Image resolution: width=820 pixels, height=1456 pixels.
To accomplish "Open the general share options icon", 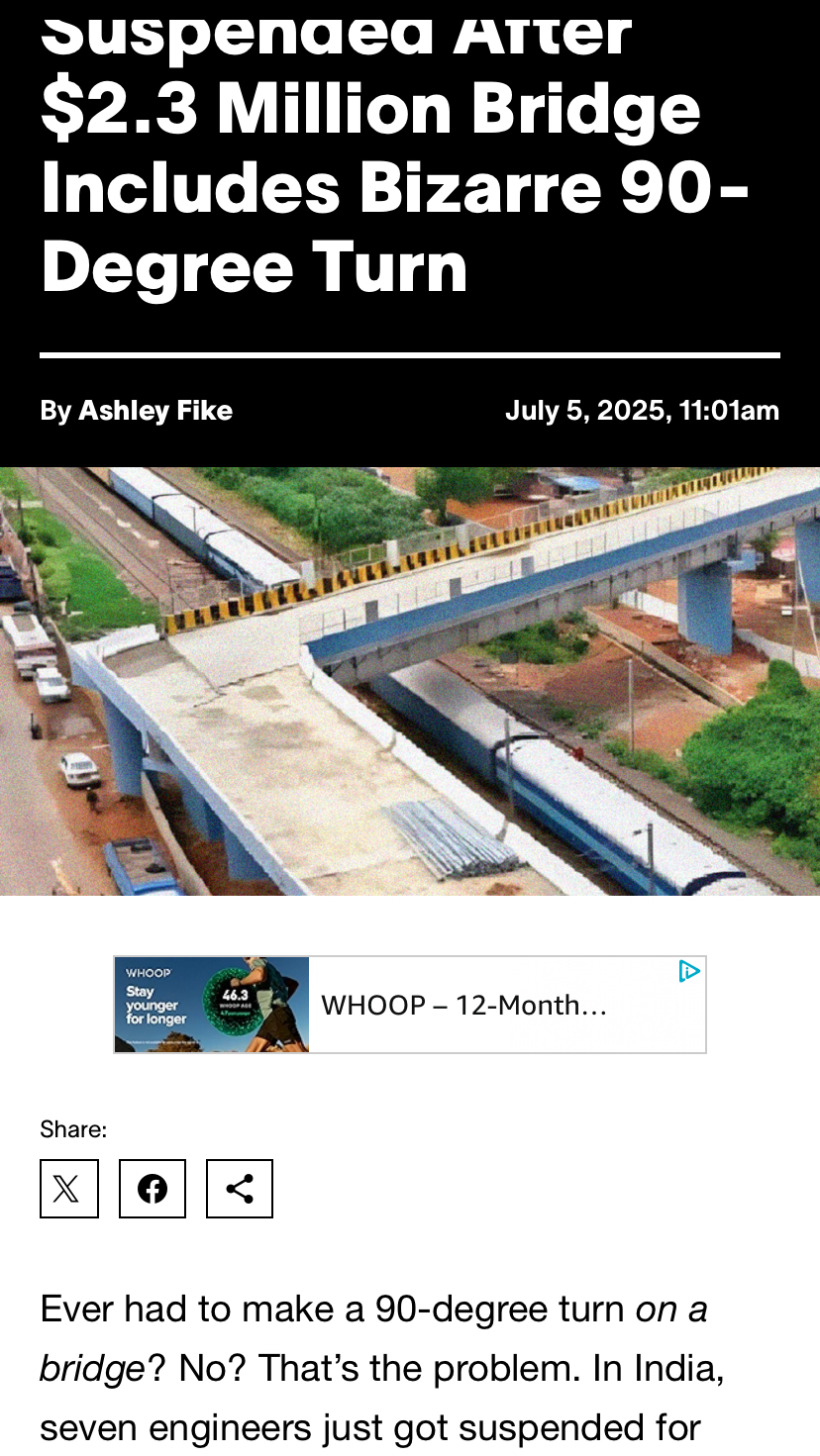I will 240,1188.
